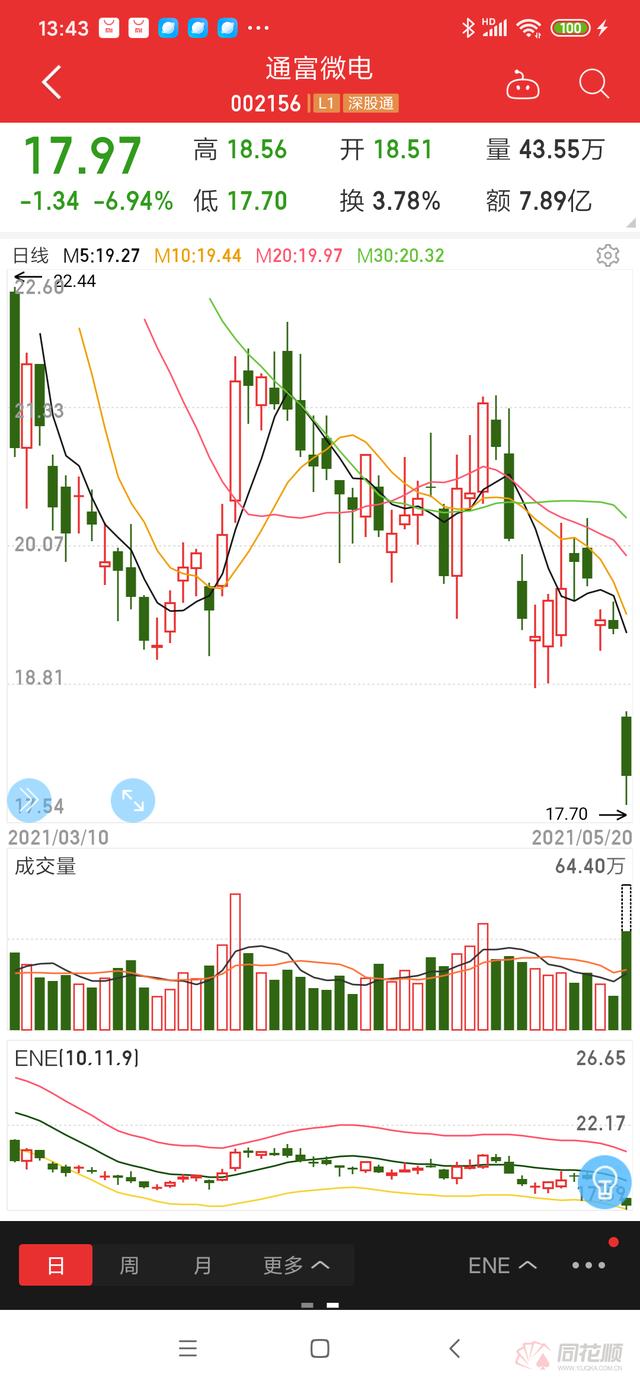
Task: Enter fullscreen chart view
Action: (133, 800)
